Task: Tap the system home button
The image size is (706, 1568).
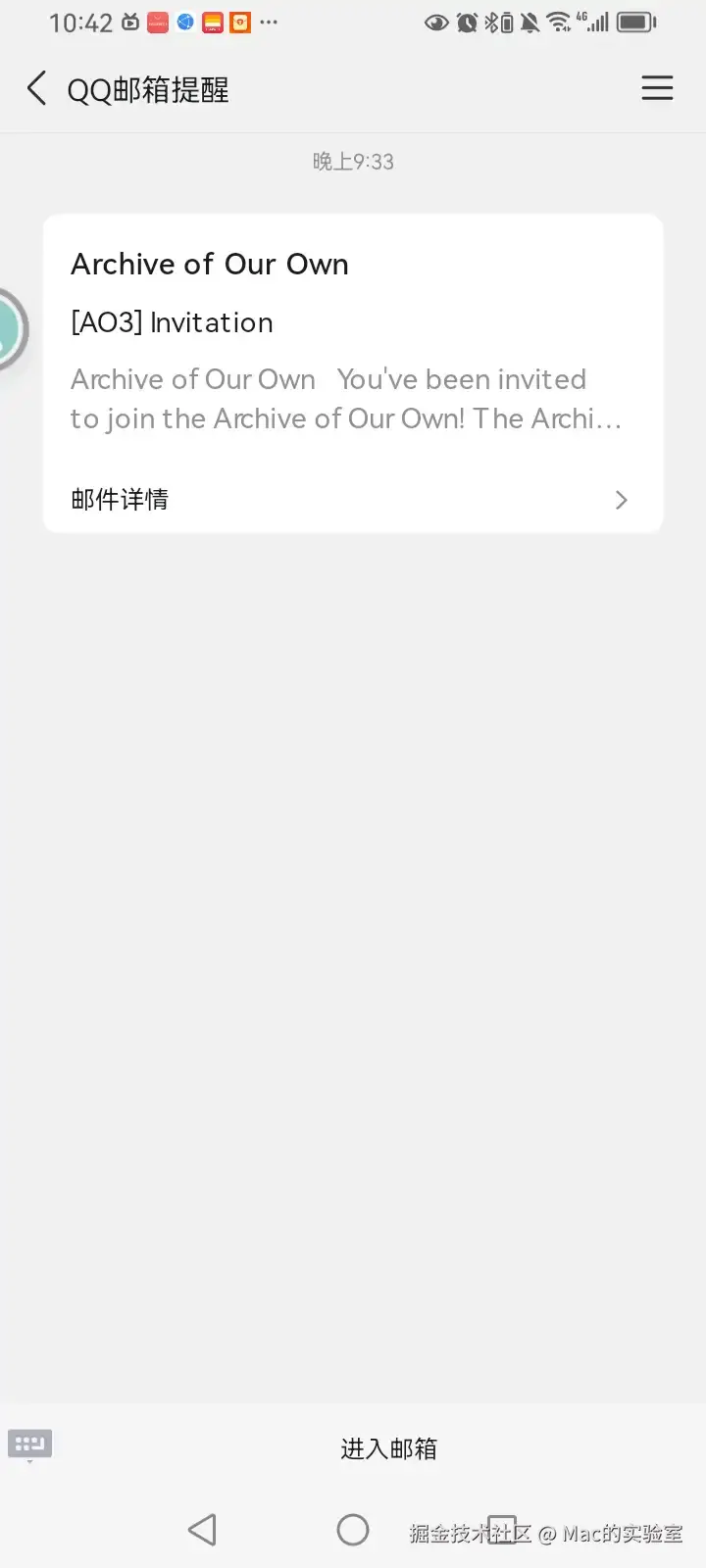Action: click(353, 1530)
